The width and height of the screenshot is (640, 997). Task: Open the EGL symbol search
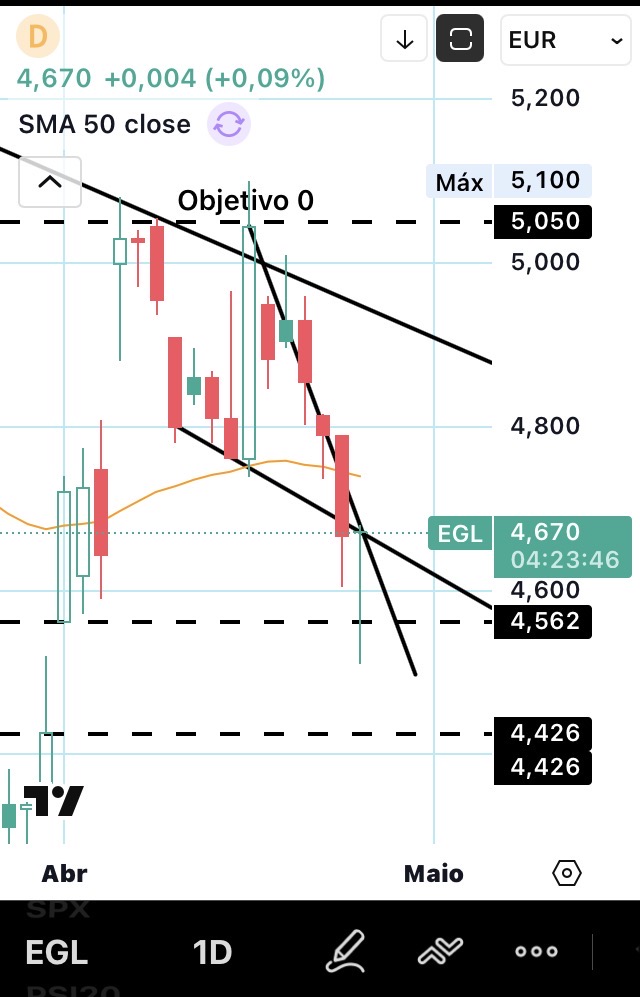click(x=57, y=952)
